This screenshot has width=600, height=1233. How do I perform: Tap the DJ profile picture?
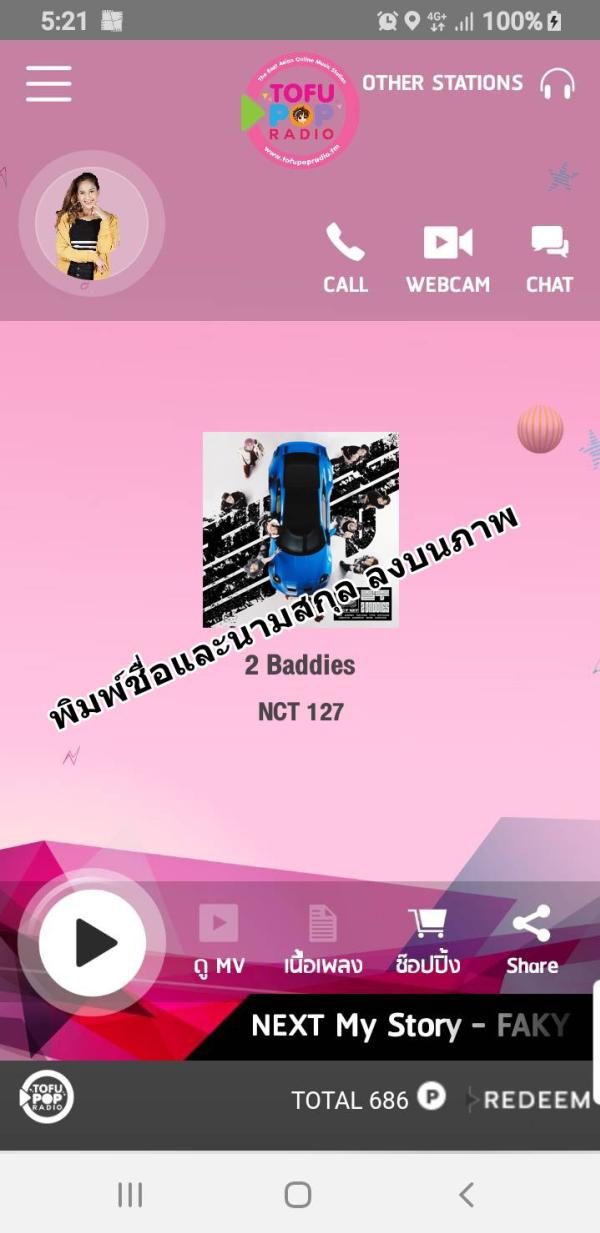tap(91, 225)
